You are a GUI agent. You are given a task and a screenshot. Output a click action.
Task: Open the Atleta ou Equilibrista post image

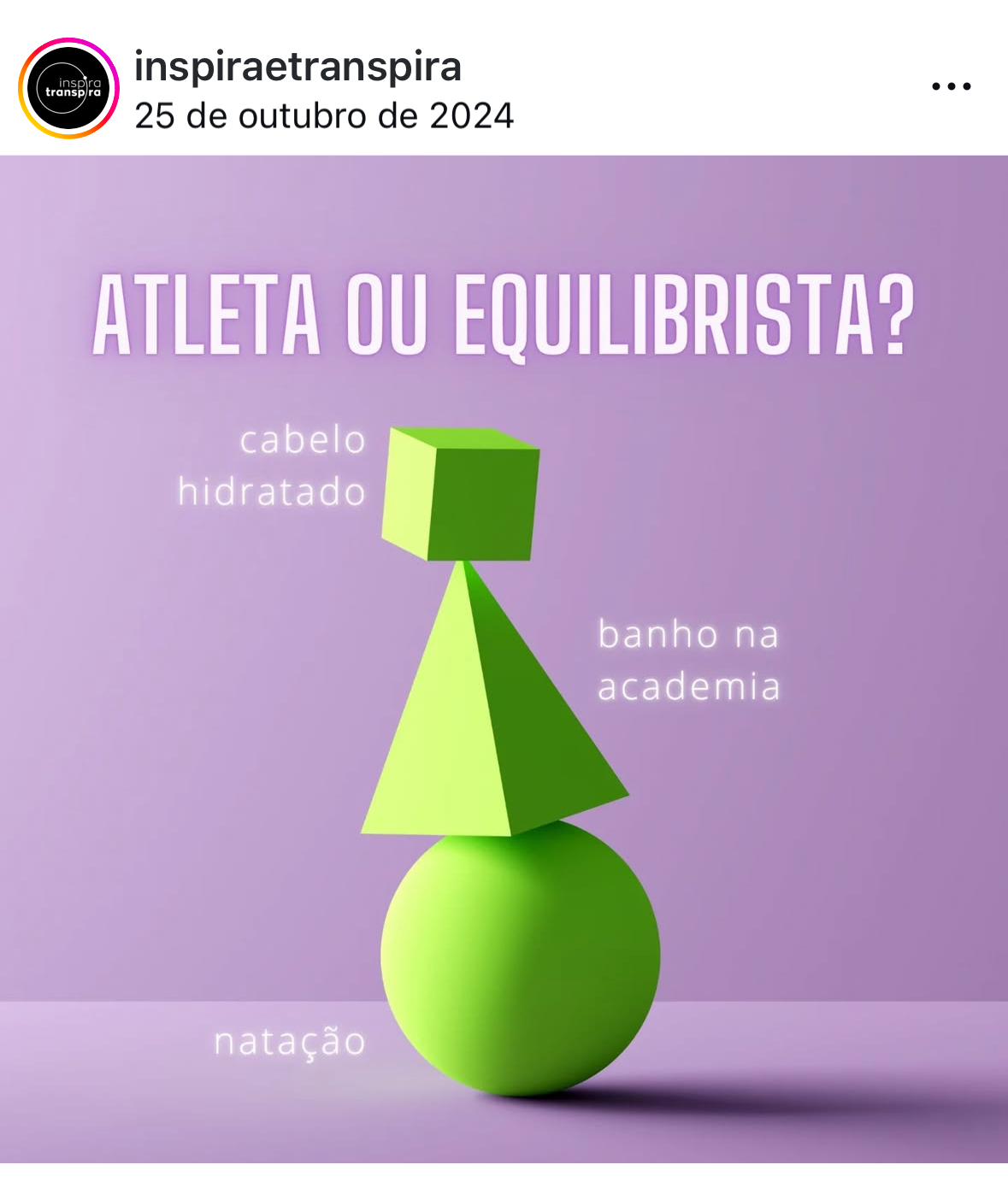tap(504, 658)
